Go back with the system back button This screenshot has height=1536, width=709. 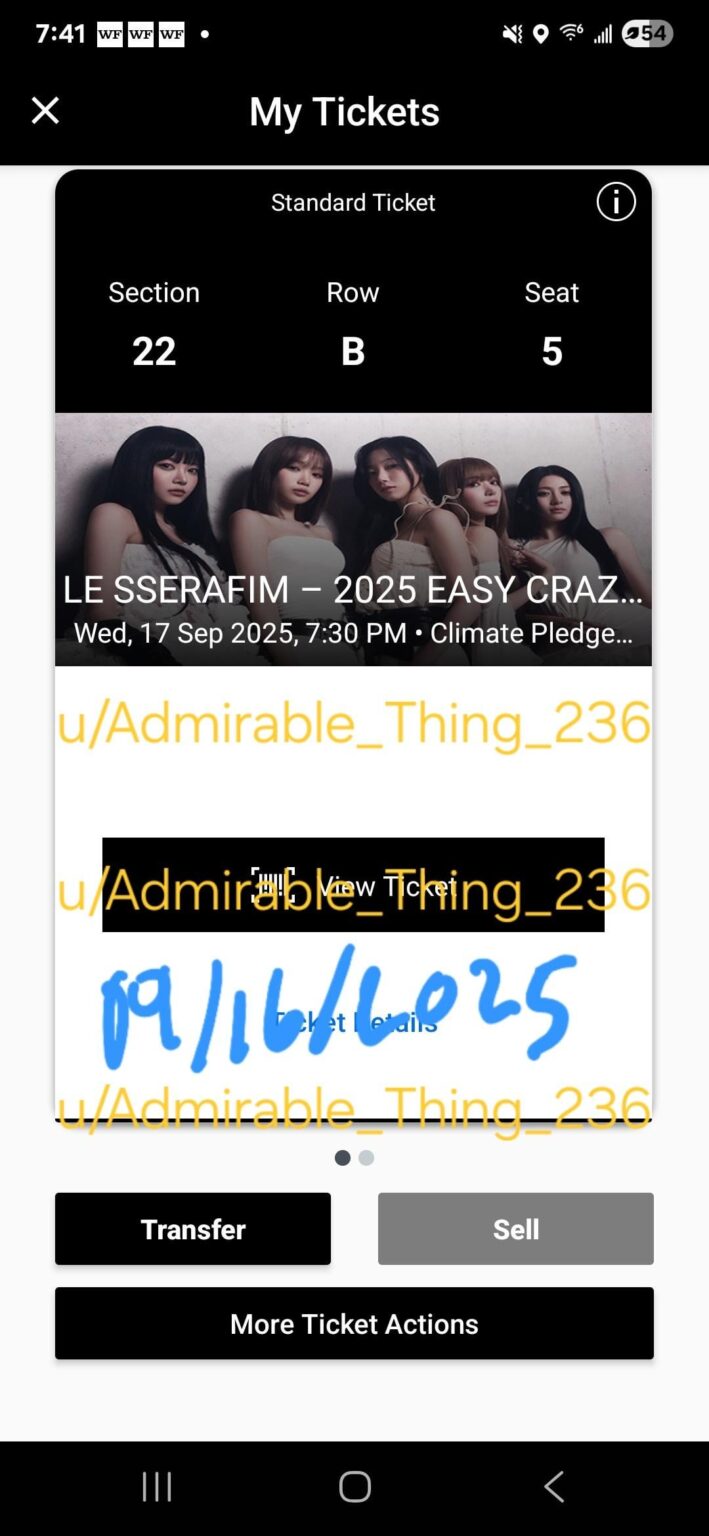(553, 1487)
